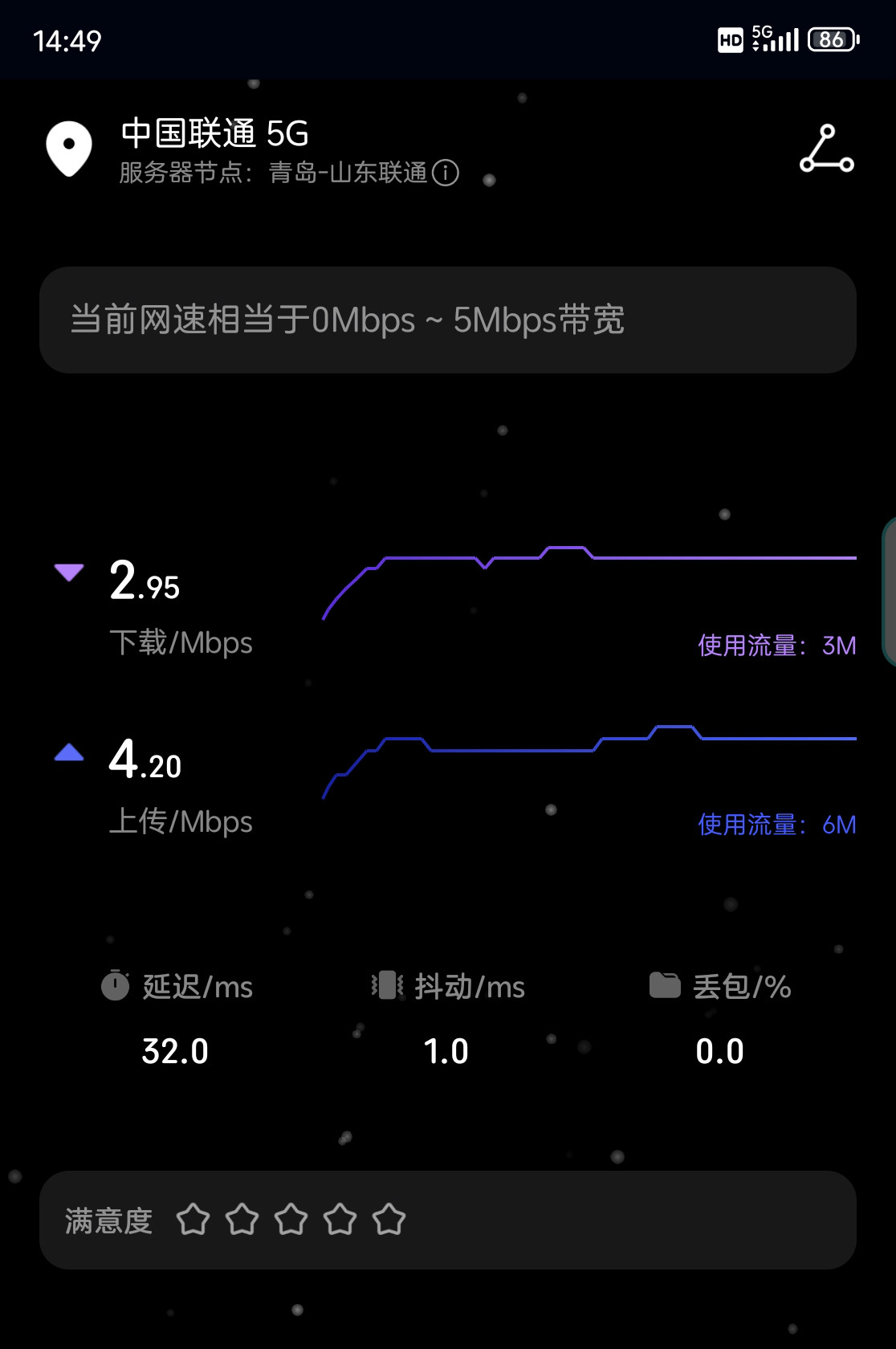This screenshot has height=1349, width=896.
Task: Expand server node details for 青岛-山东联通
Action: (348, 173)
